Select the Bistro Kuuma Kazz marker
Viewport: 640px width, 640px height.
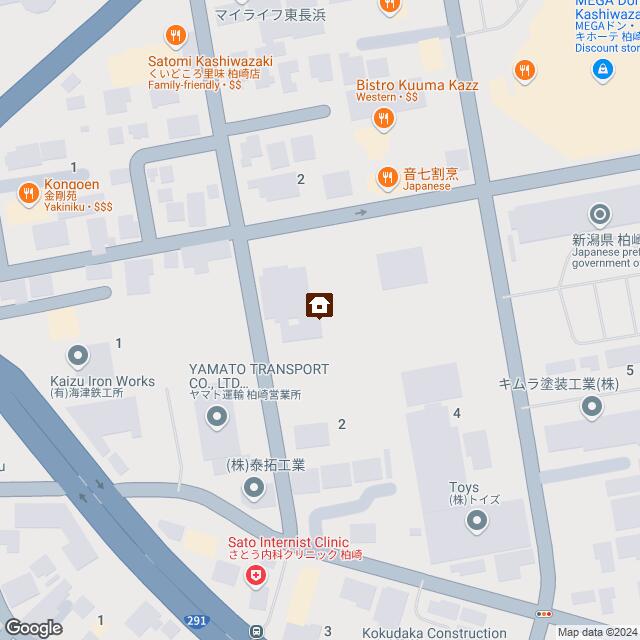pyautogui.click(x=383, y=119)
